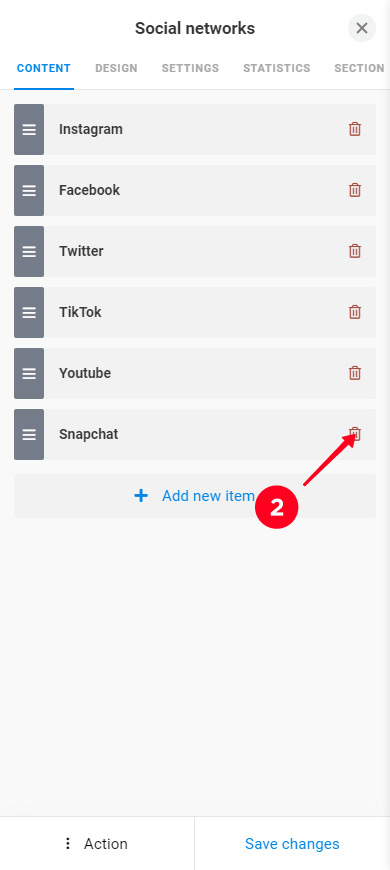Viewport: 390px width, 870px height.
Task: Delete the Youtube item
Action: (354, 373)
